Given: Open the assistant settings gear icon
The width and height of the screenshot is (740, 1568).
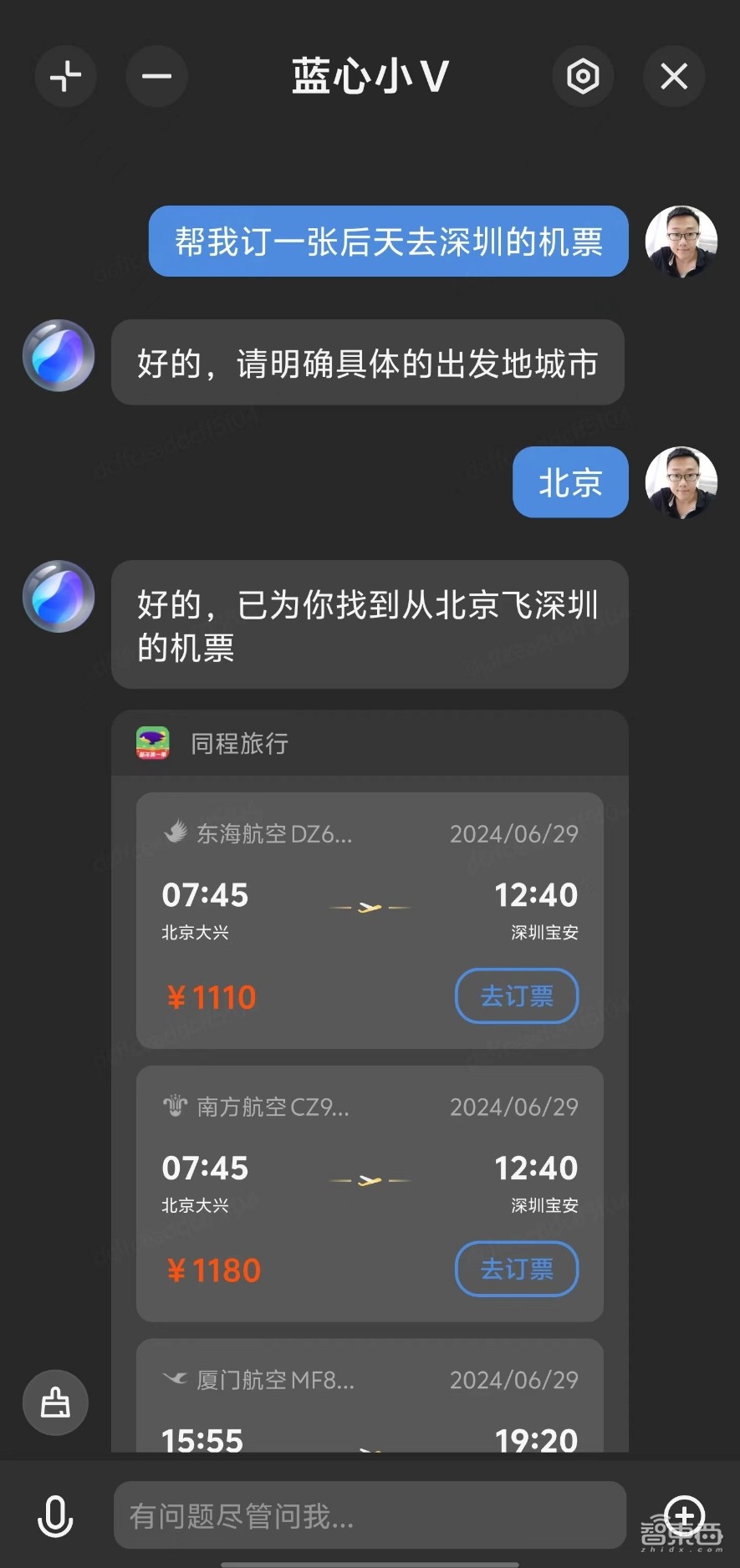Looking at the screenshot, I should (583, 76).
